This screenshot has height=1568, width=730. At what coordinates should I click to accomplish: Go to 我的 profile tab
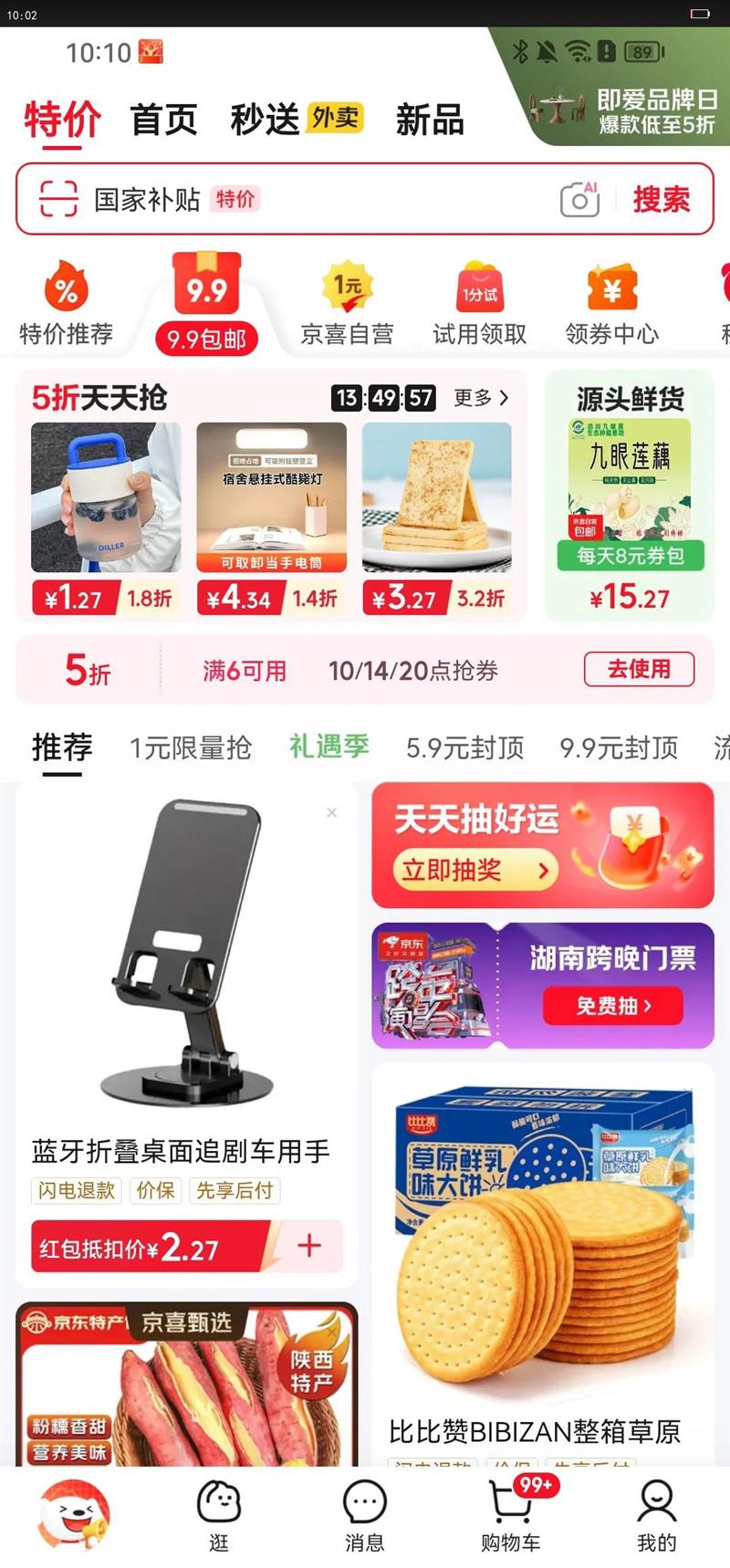(657, 1514)
